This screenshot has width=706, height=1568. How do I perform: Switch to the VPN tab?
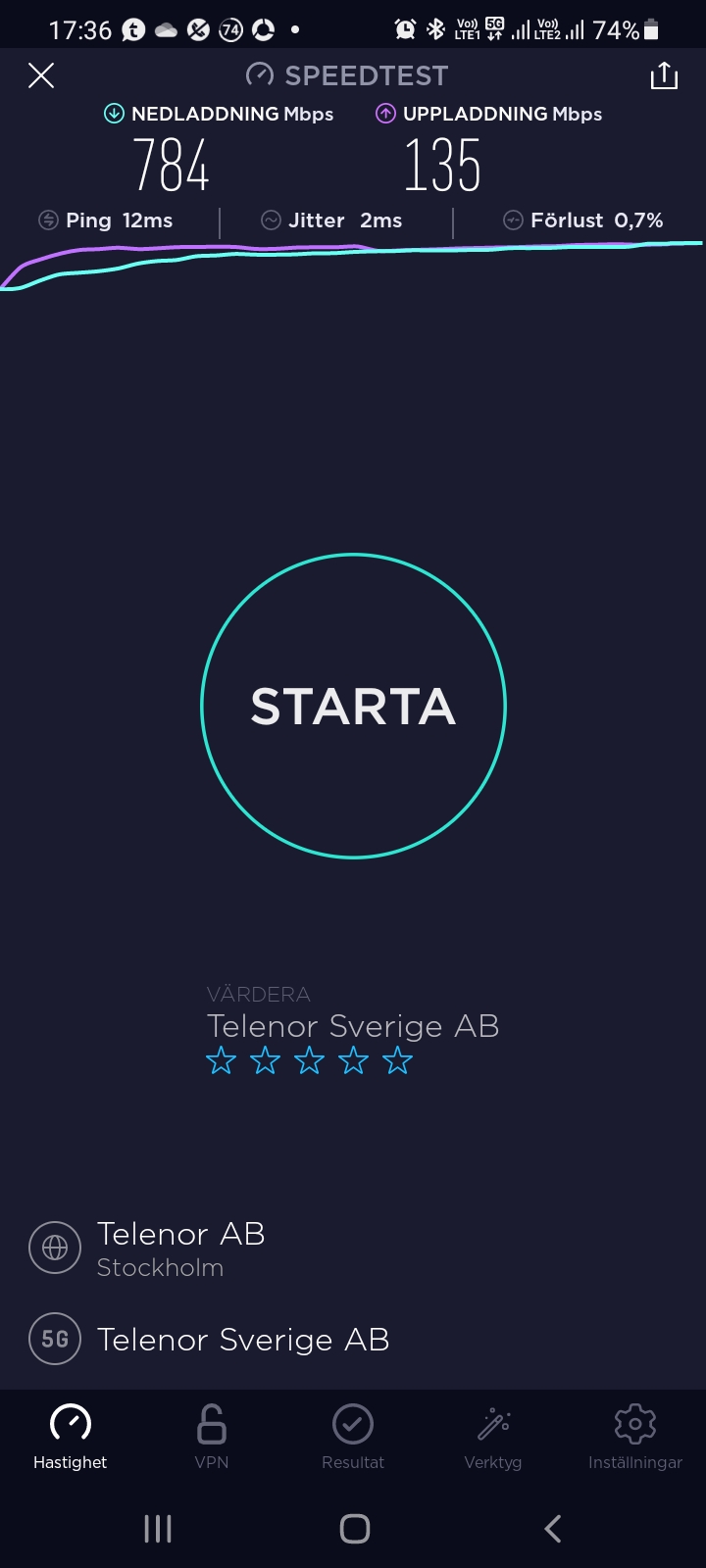click(x=212, y=1437)
